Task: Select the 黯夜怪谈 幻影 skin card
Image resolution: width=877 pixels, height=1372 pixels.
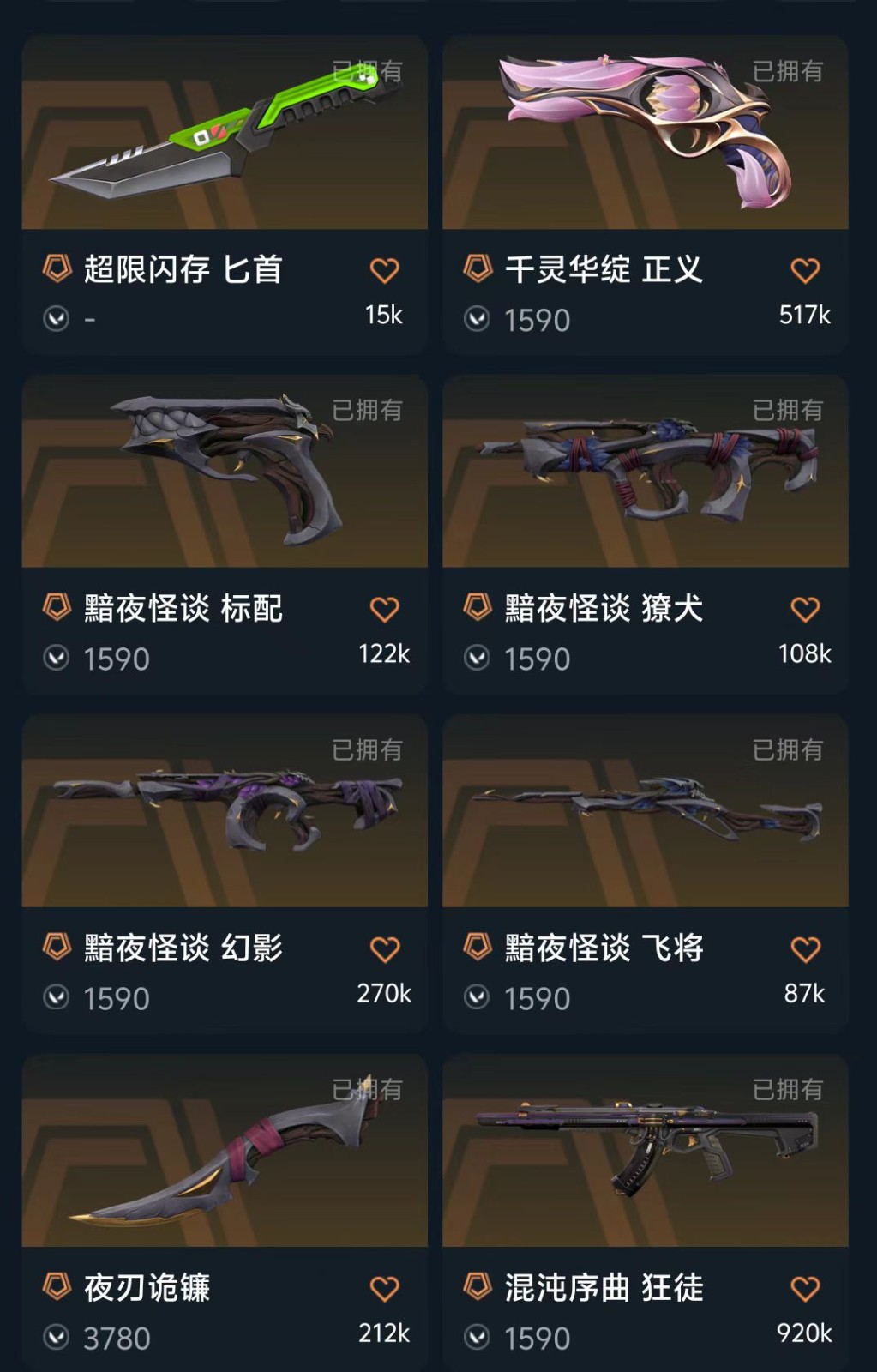Action: (225, 811)
